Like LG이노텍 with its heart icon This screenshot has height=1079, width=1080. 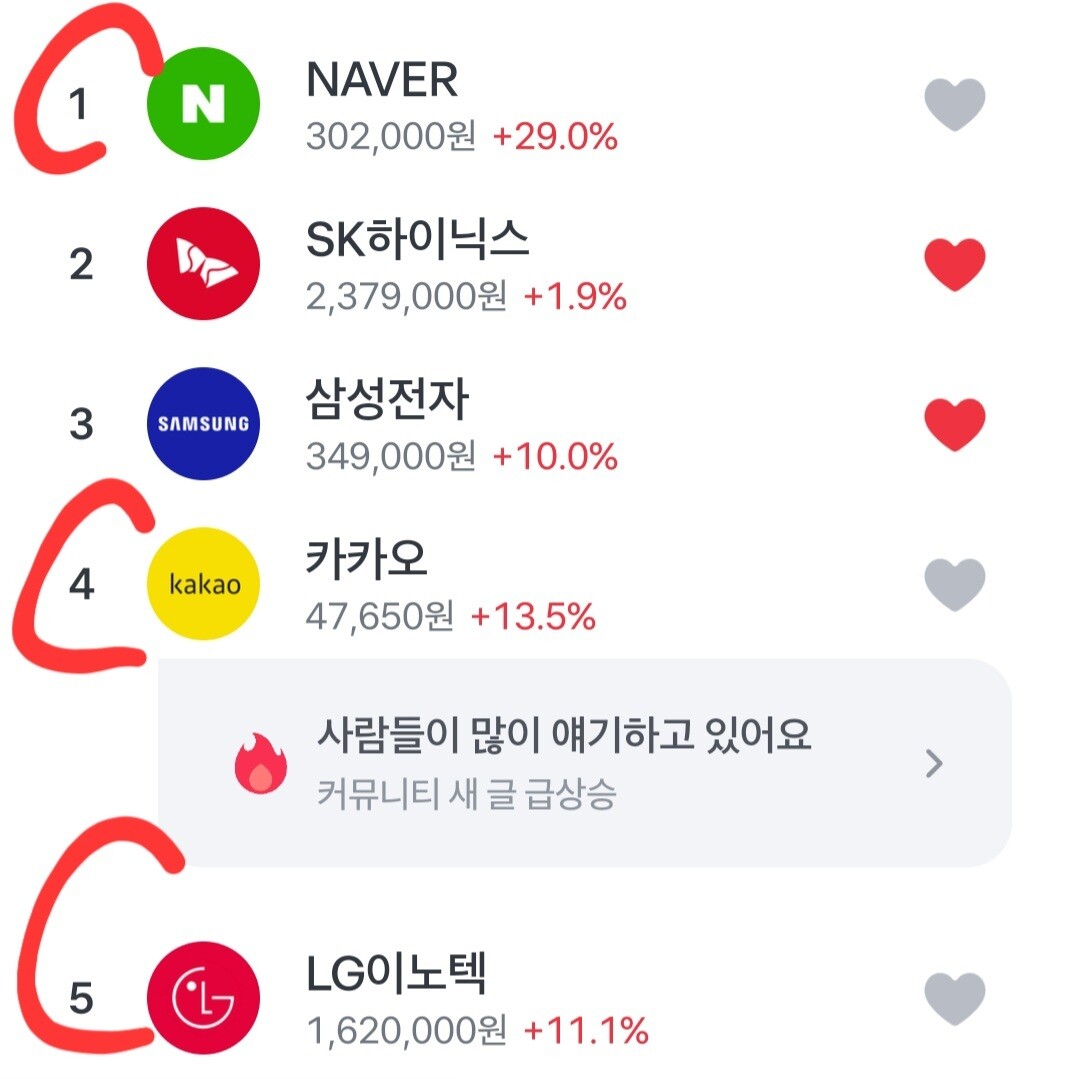click(954, 998)
